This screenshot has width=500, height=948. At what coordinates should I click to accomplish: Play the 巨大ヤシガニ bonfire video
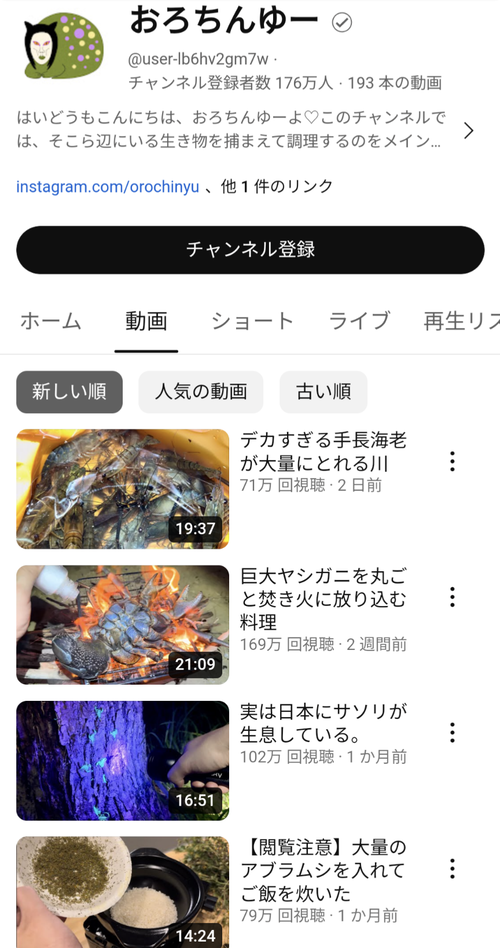click(x=123, y=625)
